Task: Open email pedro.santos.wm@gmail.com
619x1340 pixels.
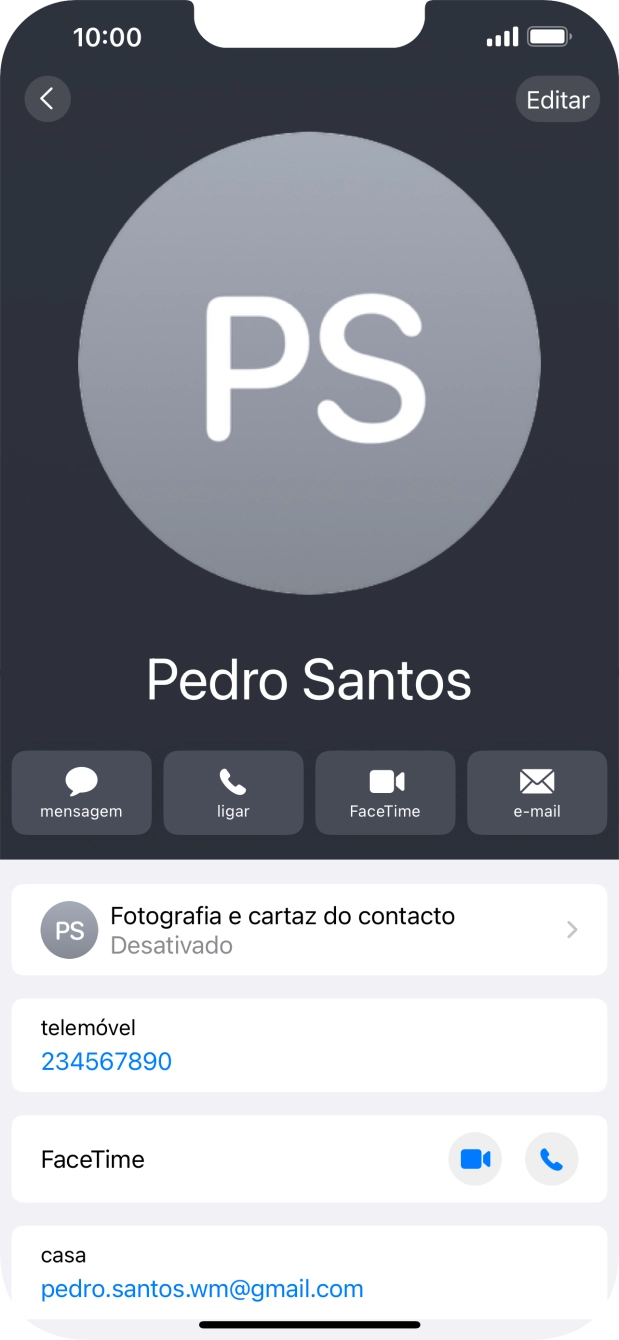Action: pos(202,1289)
